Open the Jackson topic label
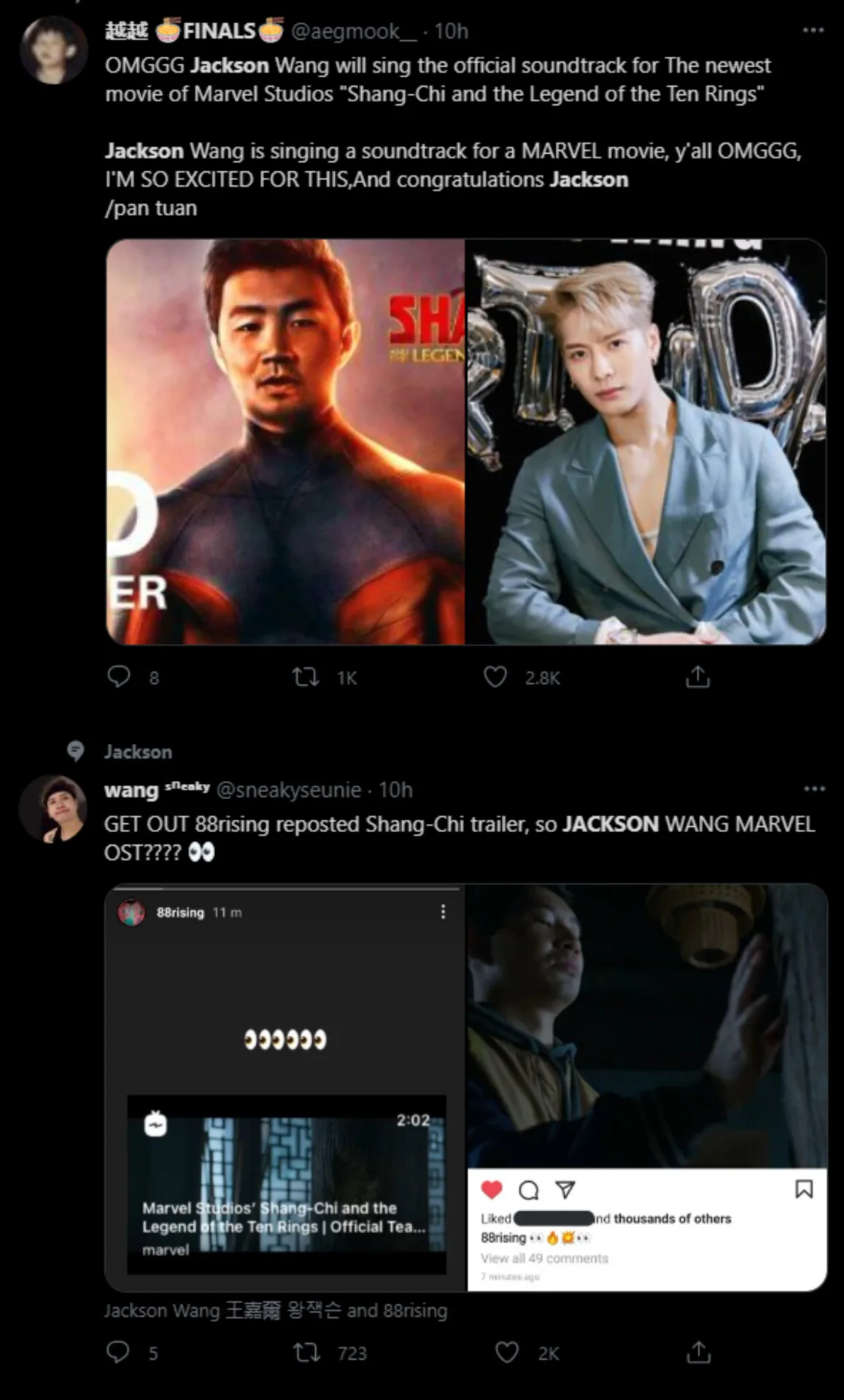 pos(138,752)
